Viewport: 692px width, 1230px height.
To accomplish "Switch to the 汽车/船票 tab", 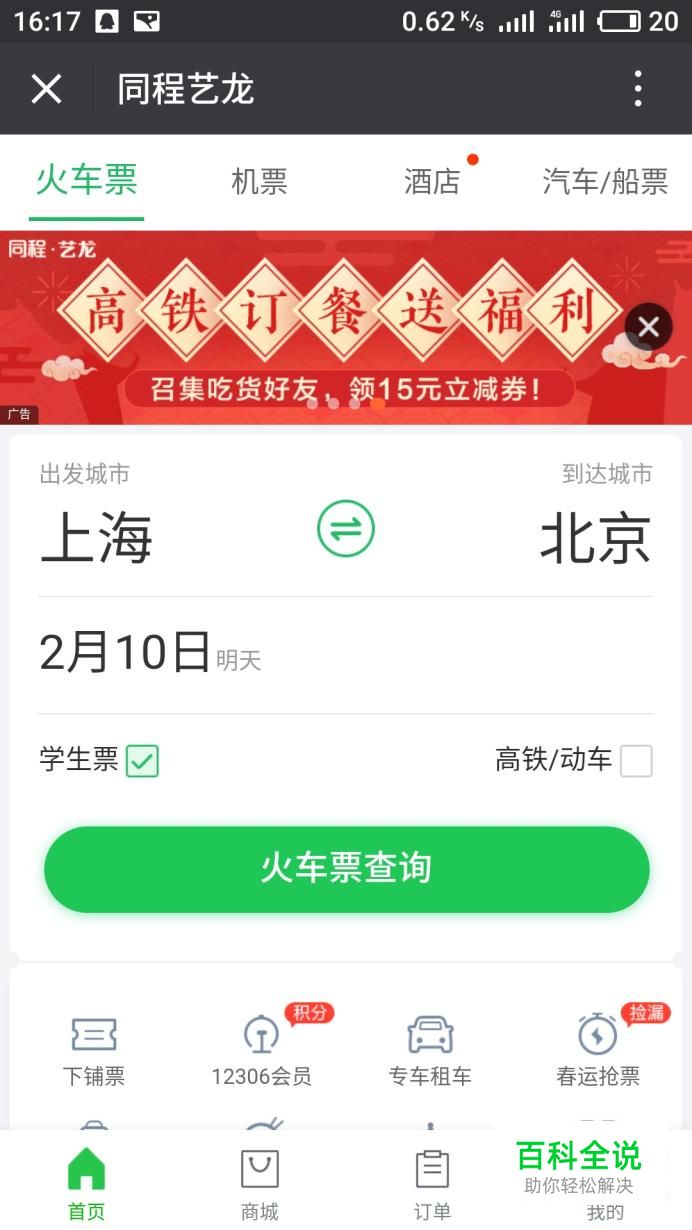I will pos(605,181).
